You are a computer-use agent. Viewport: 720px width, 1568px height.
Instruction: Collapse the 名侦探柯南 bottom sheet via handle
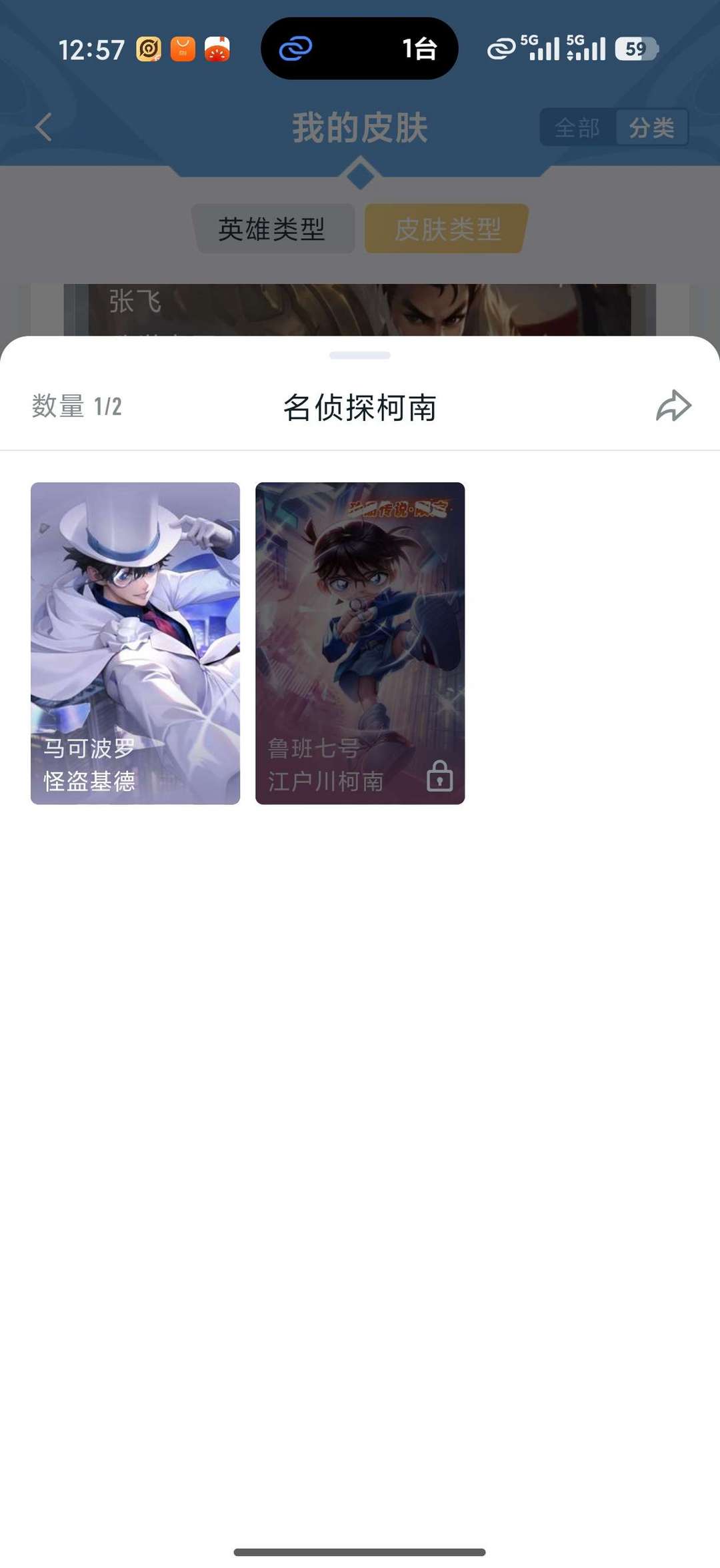coord(360,356)
